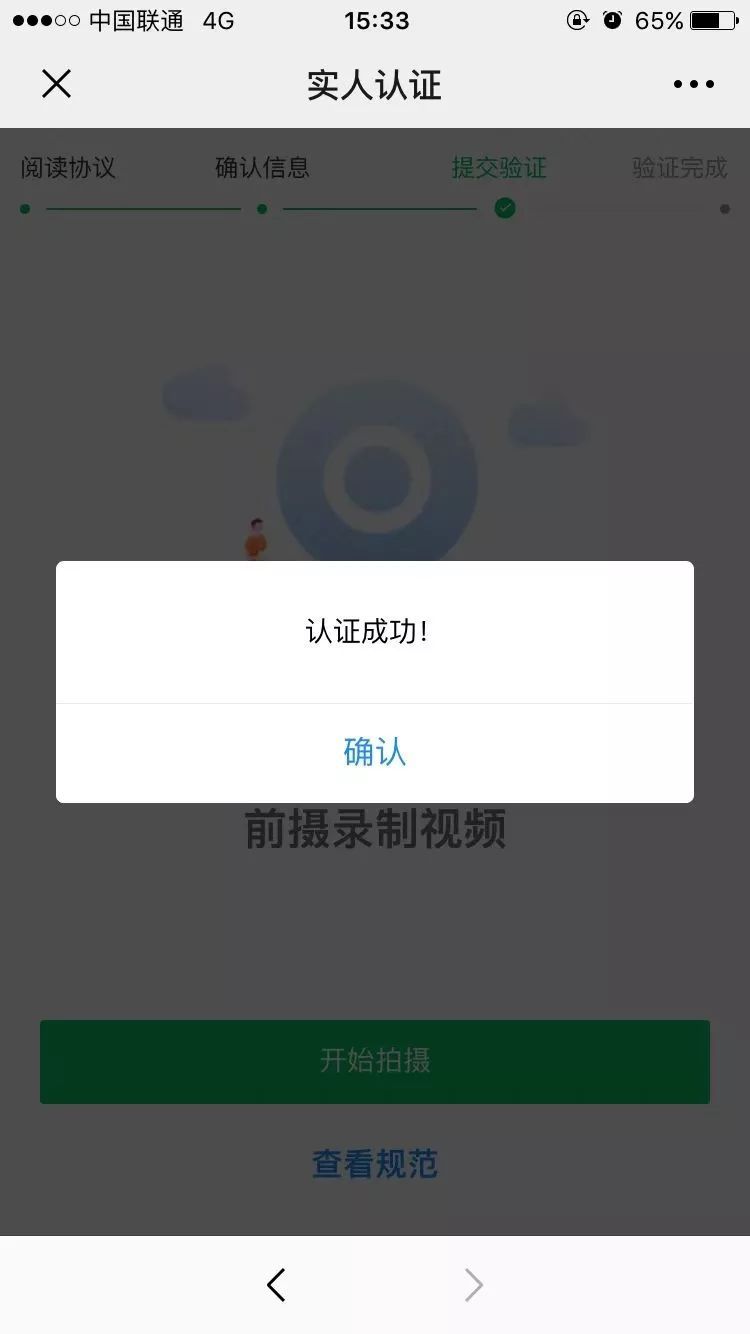Confirm dialog by tapping 确认
Image resolution: width=750 pixels, height=1334 pixels.
374,753
